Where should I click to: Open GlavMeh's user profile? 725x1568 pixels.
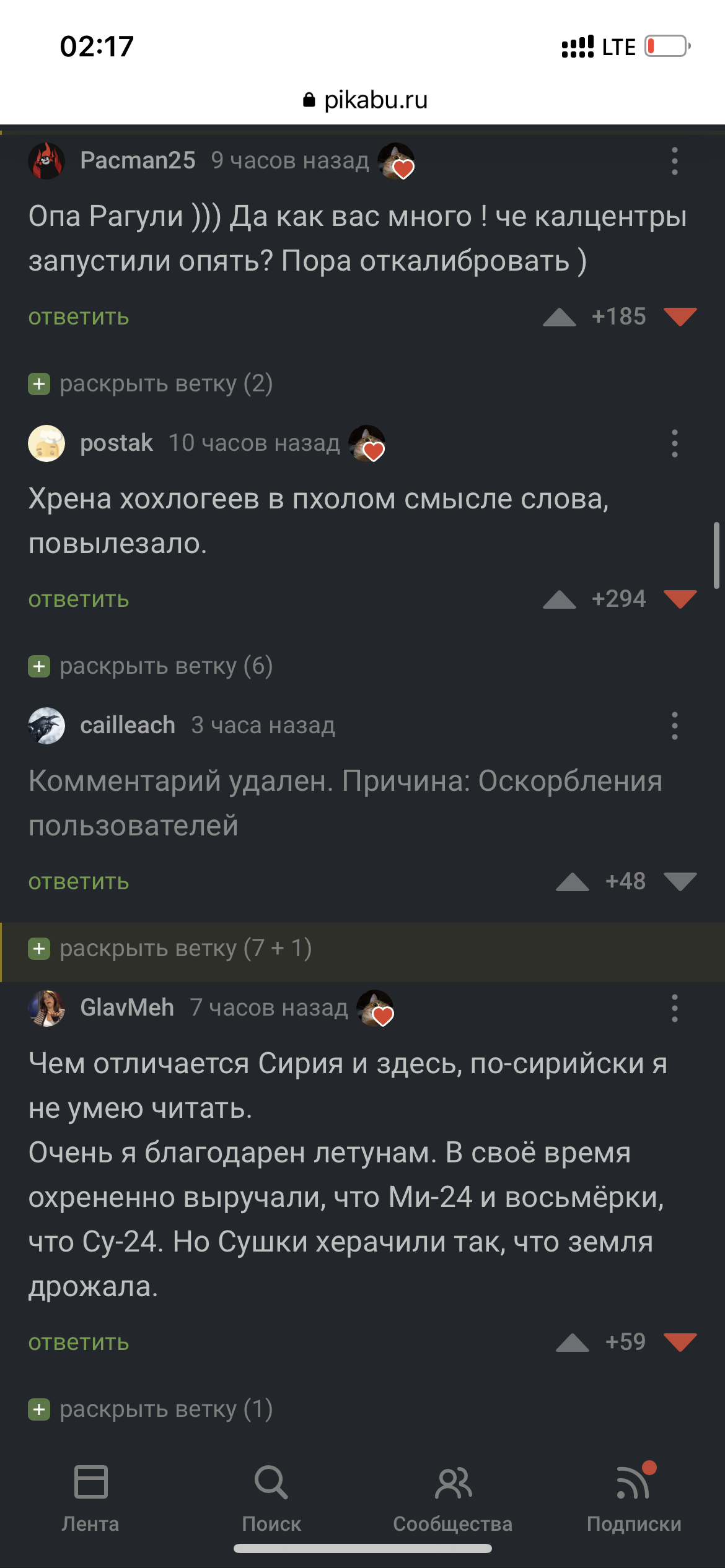pyautogui.click(x=126, y=1008)
